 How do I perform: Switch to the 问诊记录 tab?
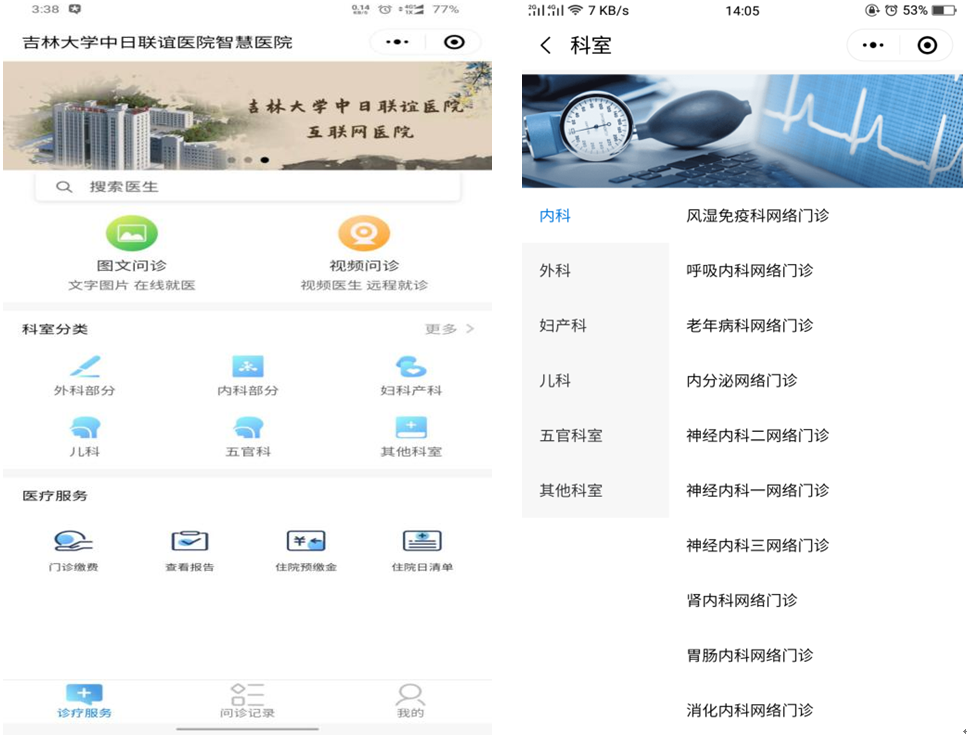247,701
